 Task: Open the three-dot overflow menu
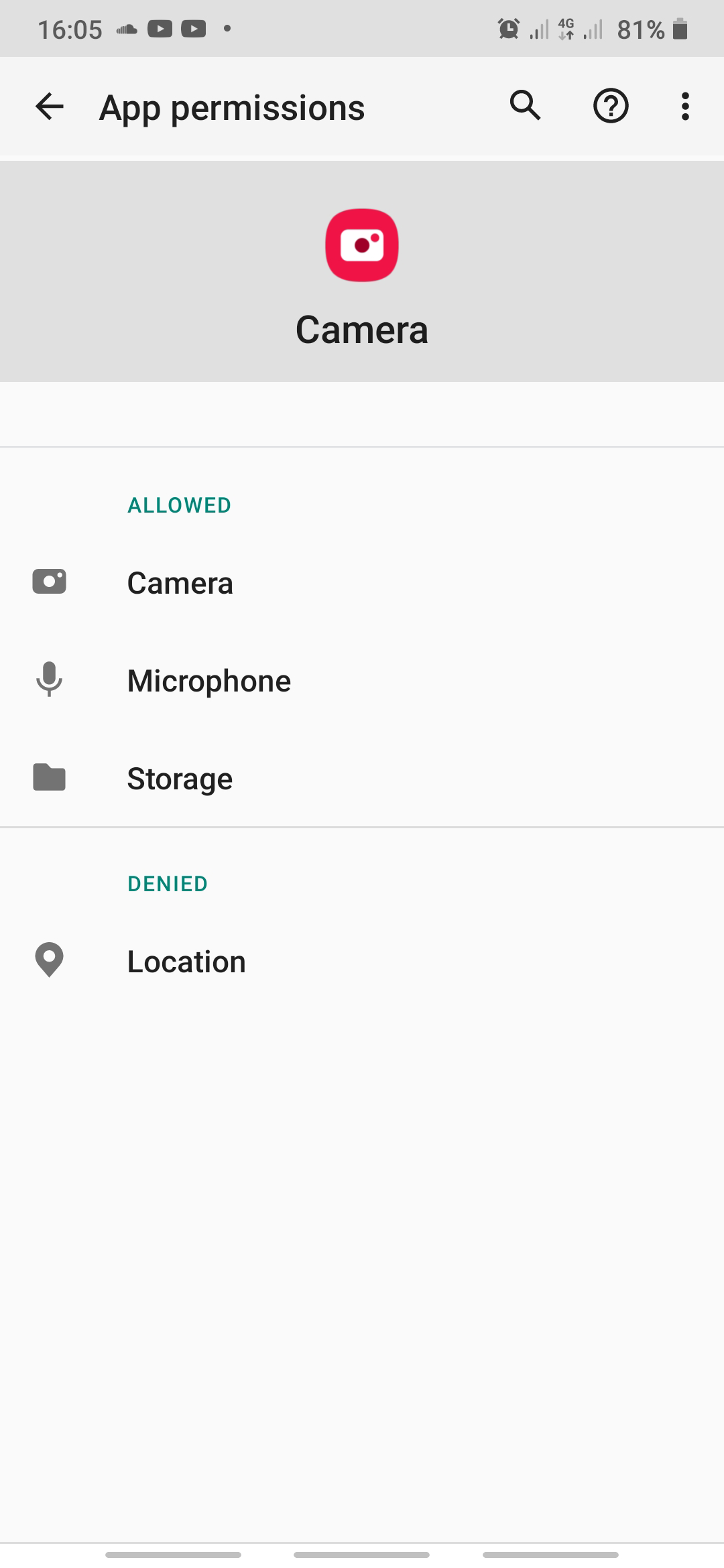point(684,106)
